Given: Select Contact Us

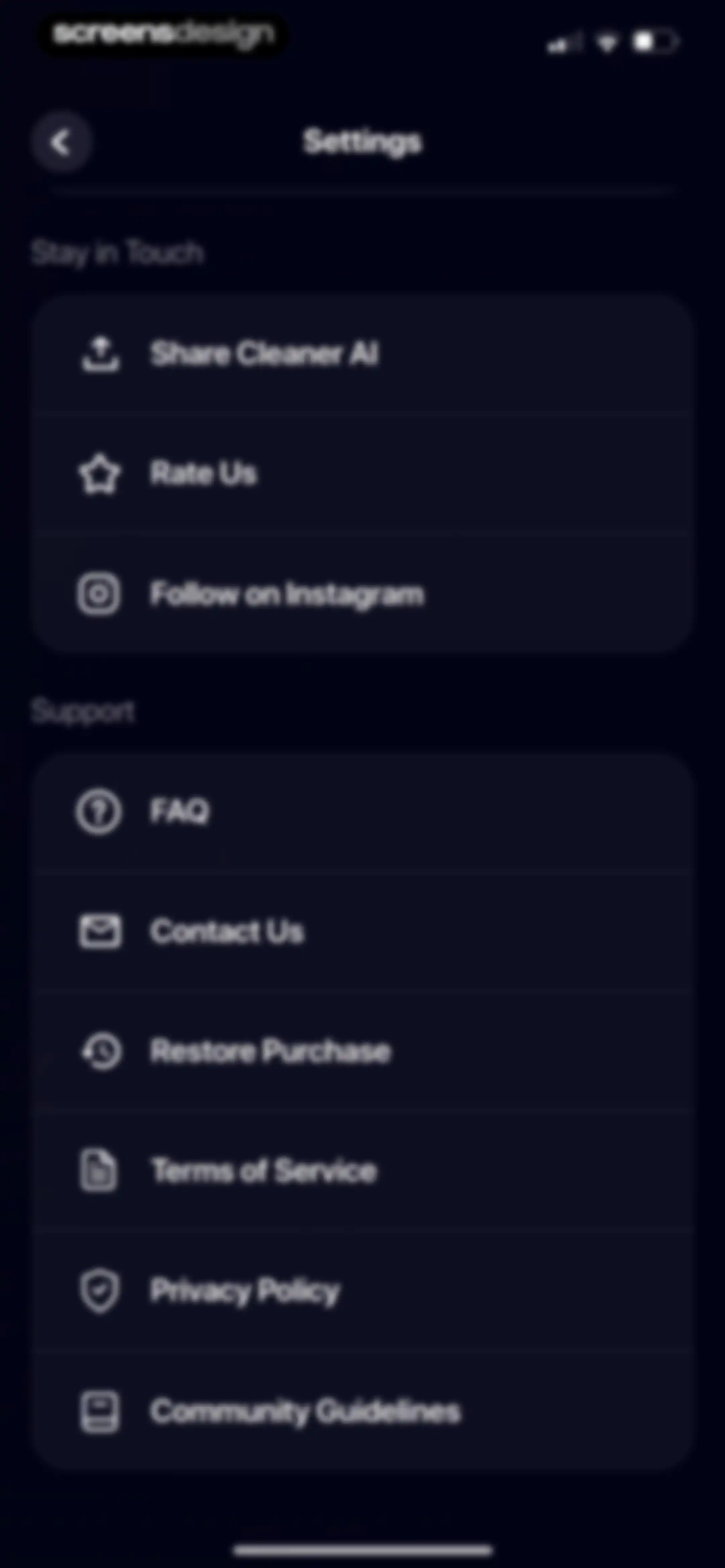Looking at the screenshot, I should [x=362, y=931].
